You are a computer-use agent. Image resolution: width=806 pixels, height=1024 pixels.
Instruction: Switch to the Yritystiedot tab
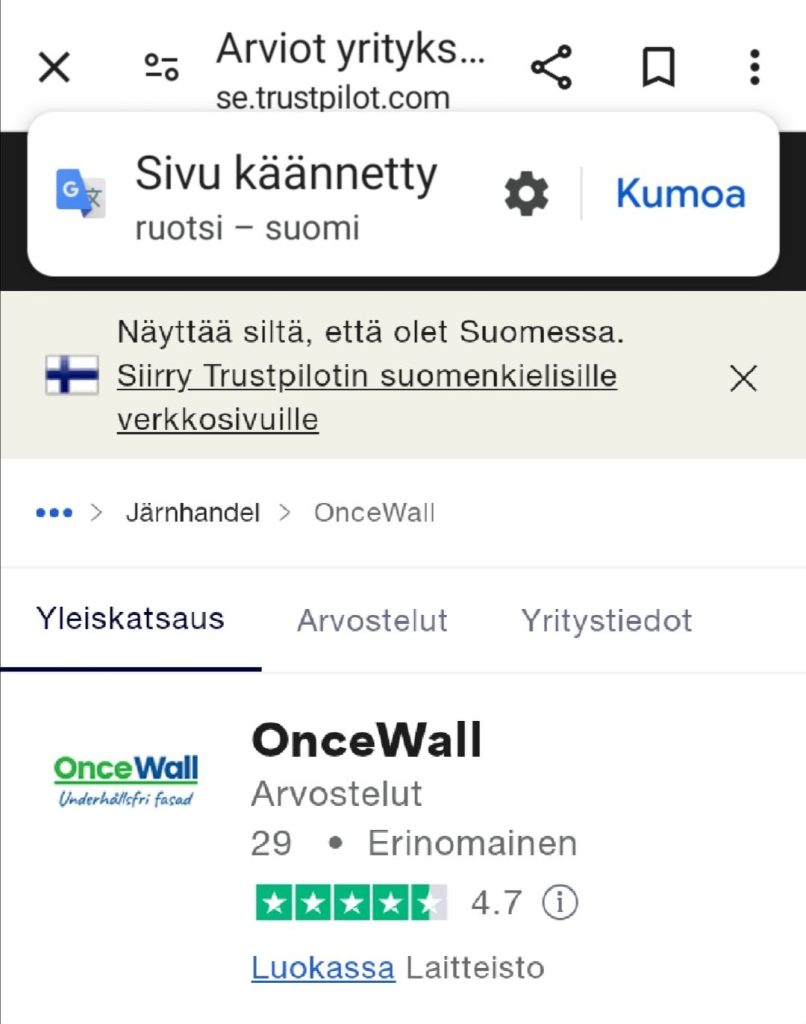point(606,621)
